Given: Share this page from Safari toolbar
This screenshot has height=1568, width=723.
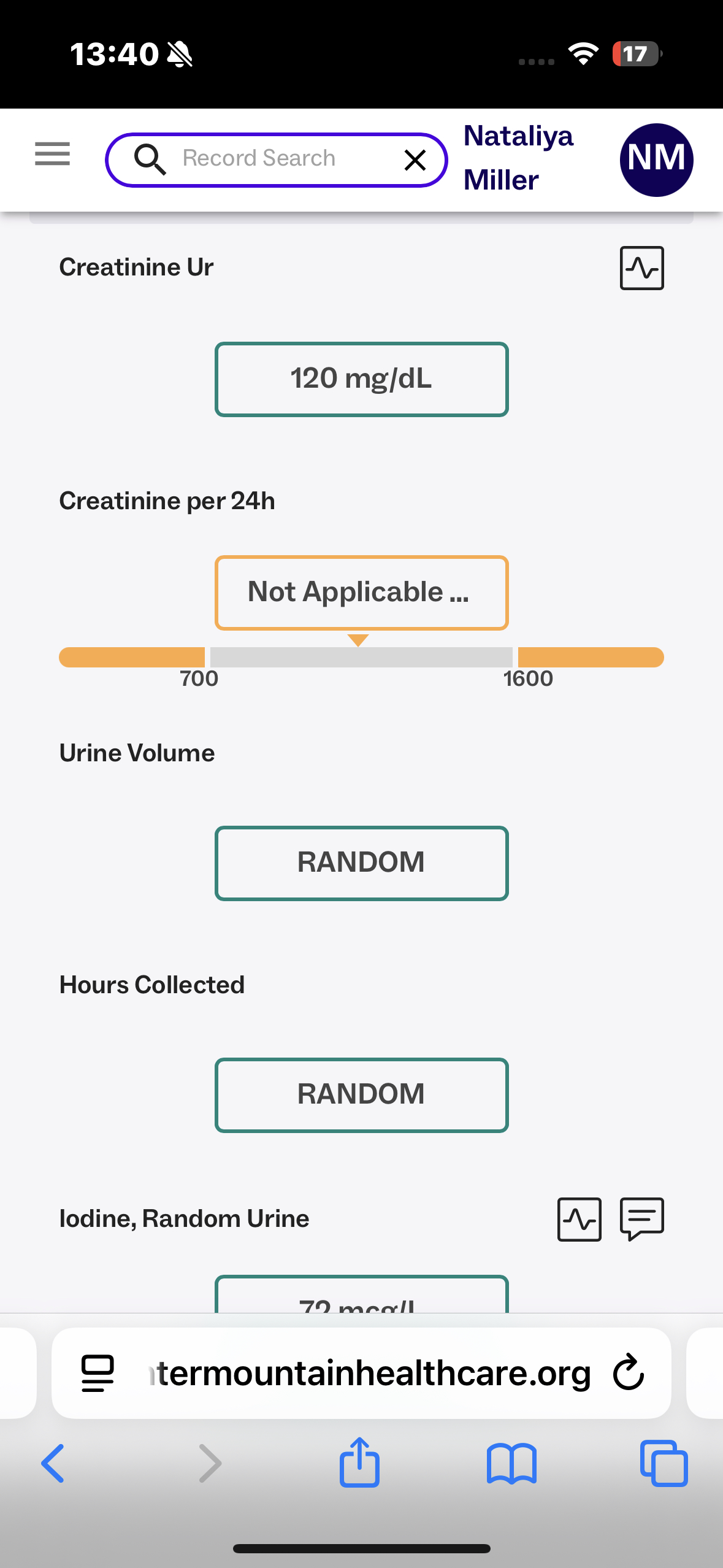Looking at the screenshot, I should click(359, 1463).
